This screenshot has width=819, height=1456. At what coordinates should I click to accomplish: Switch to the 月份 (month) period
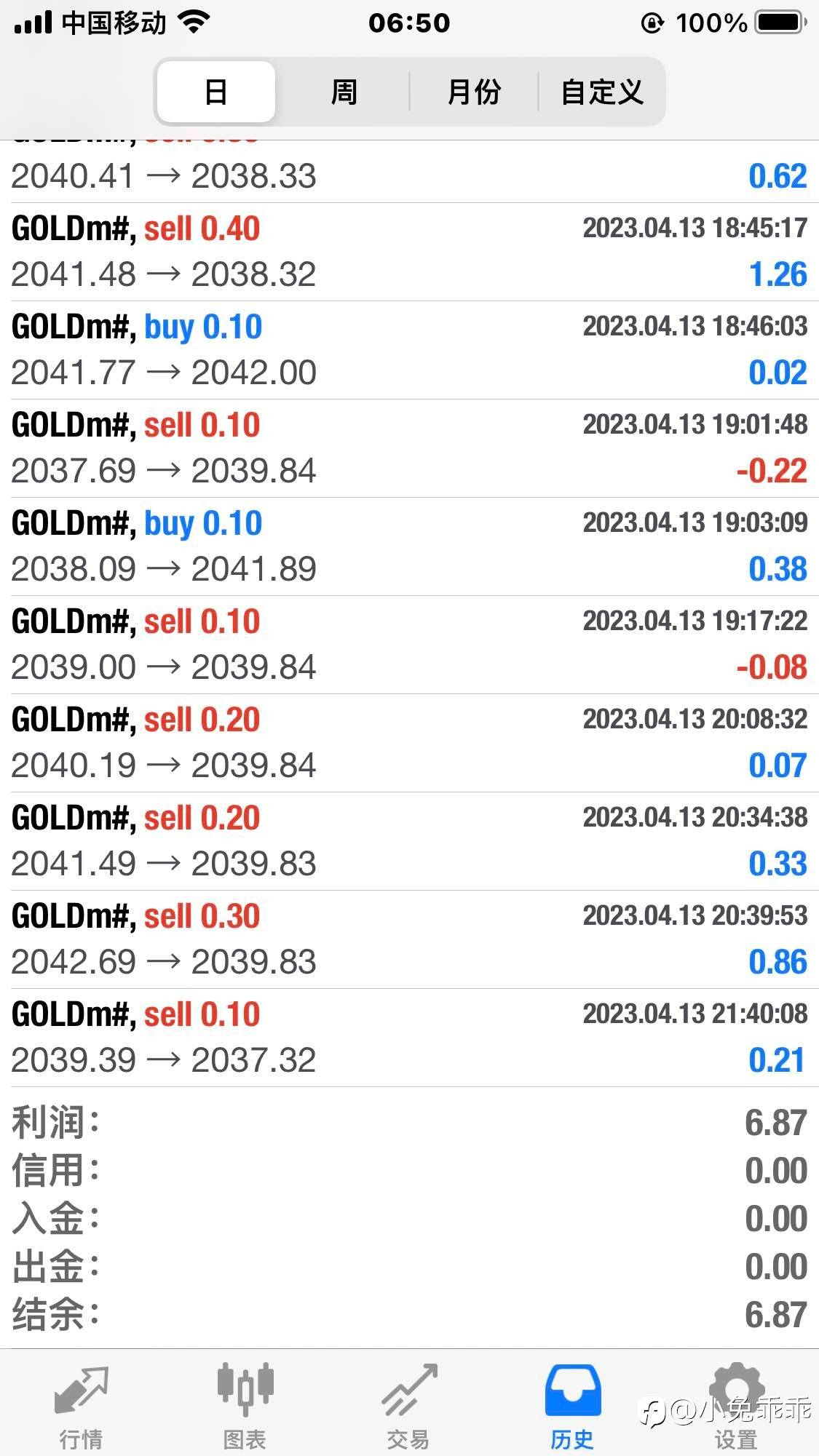pos(474,92)
